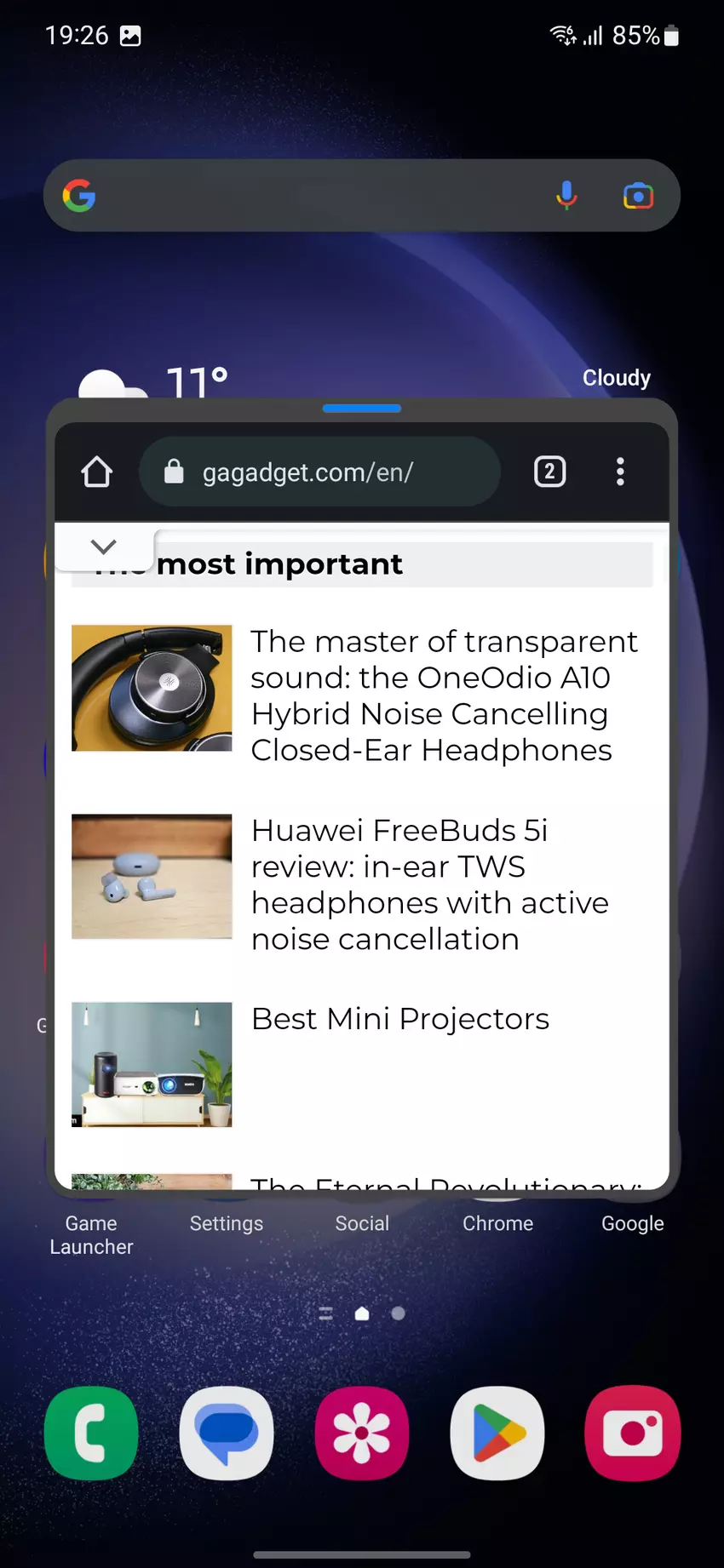Launch the Google Play Store

coord(497,1434)
